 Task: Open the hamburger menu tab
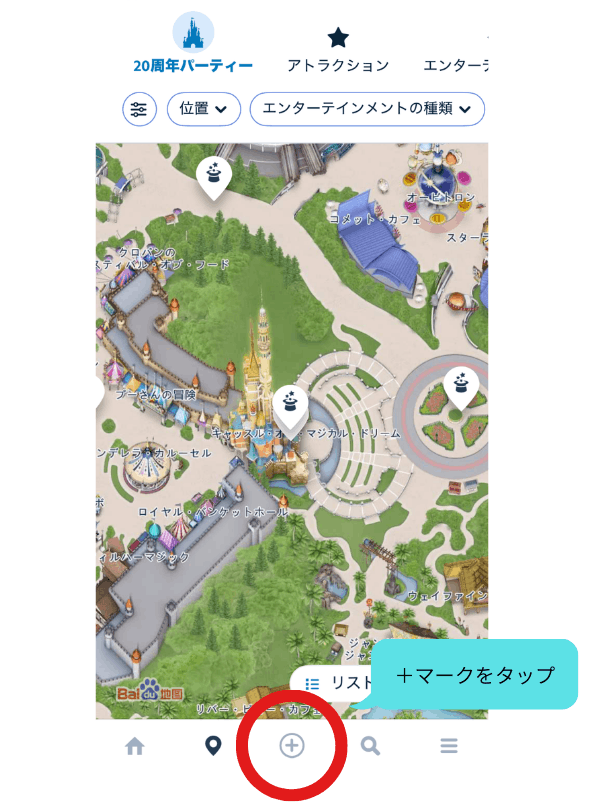point(449,746)
